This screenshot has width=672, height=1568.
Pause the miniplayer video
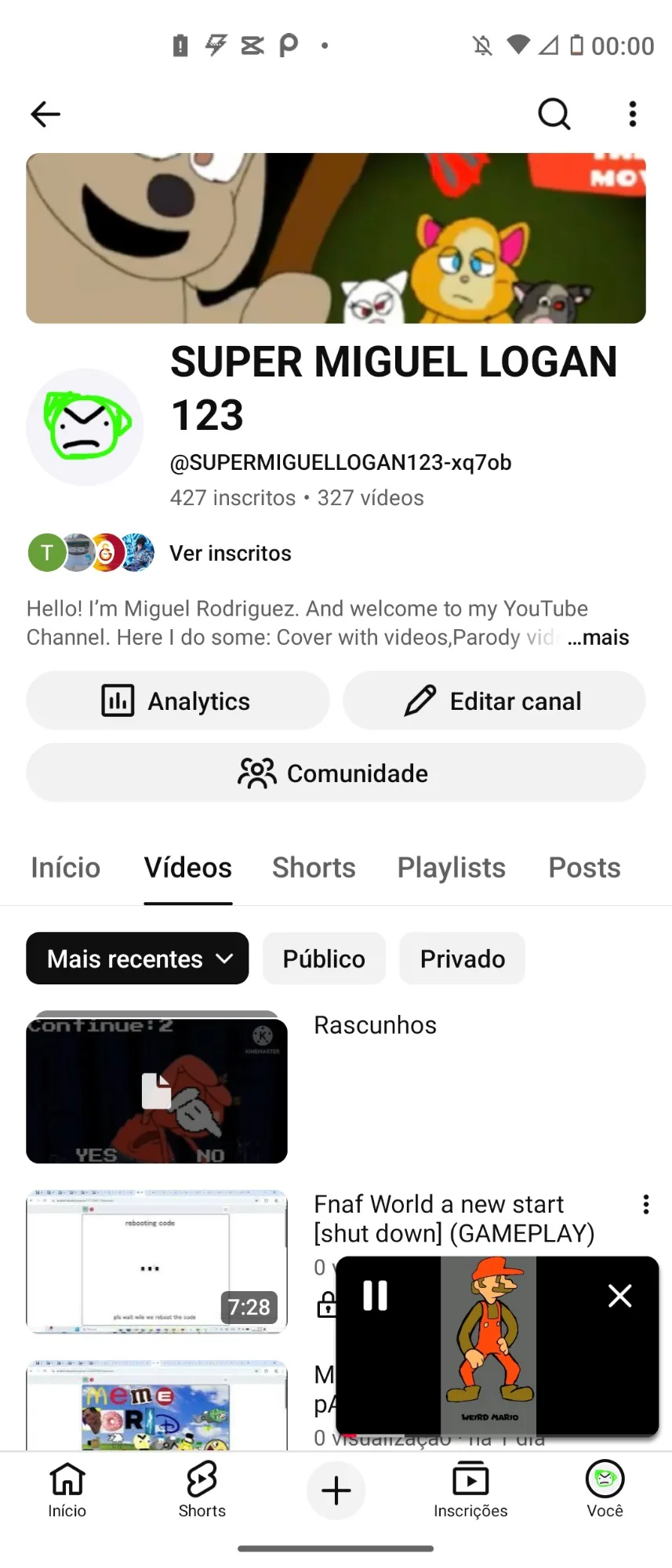(x=375, y=1296)
